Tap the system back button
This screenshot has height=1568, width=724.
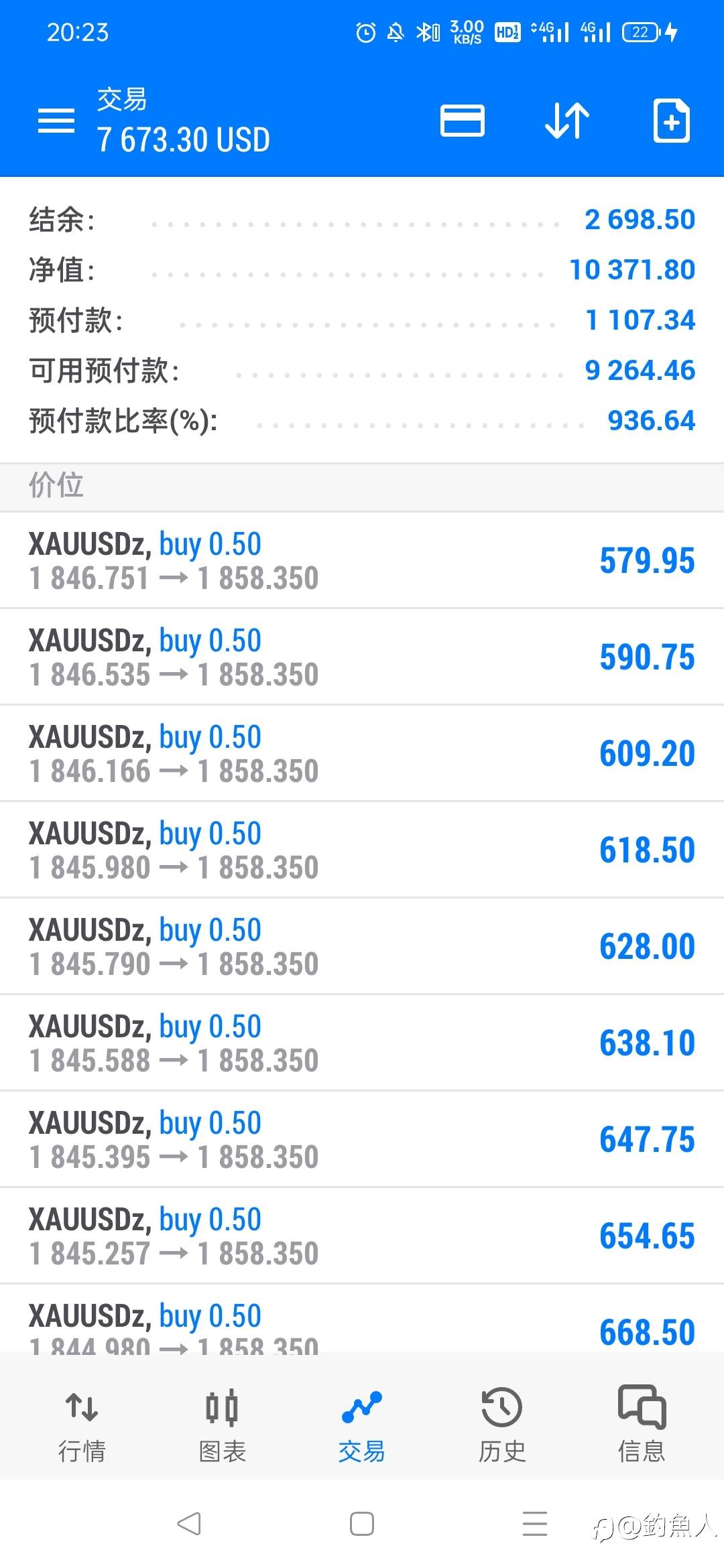click(189, 1524)
